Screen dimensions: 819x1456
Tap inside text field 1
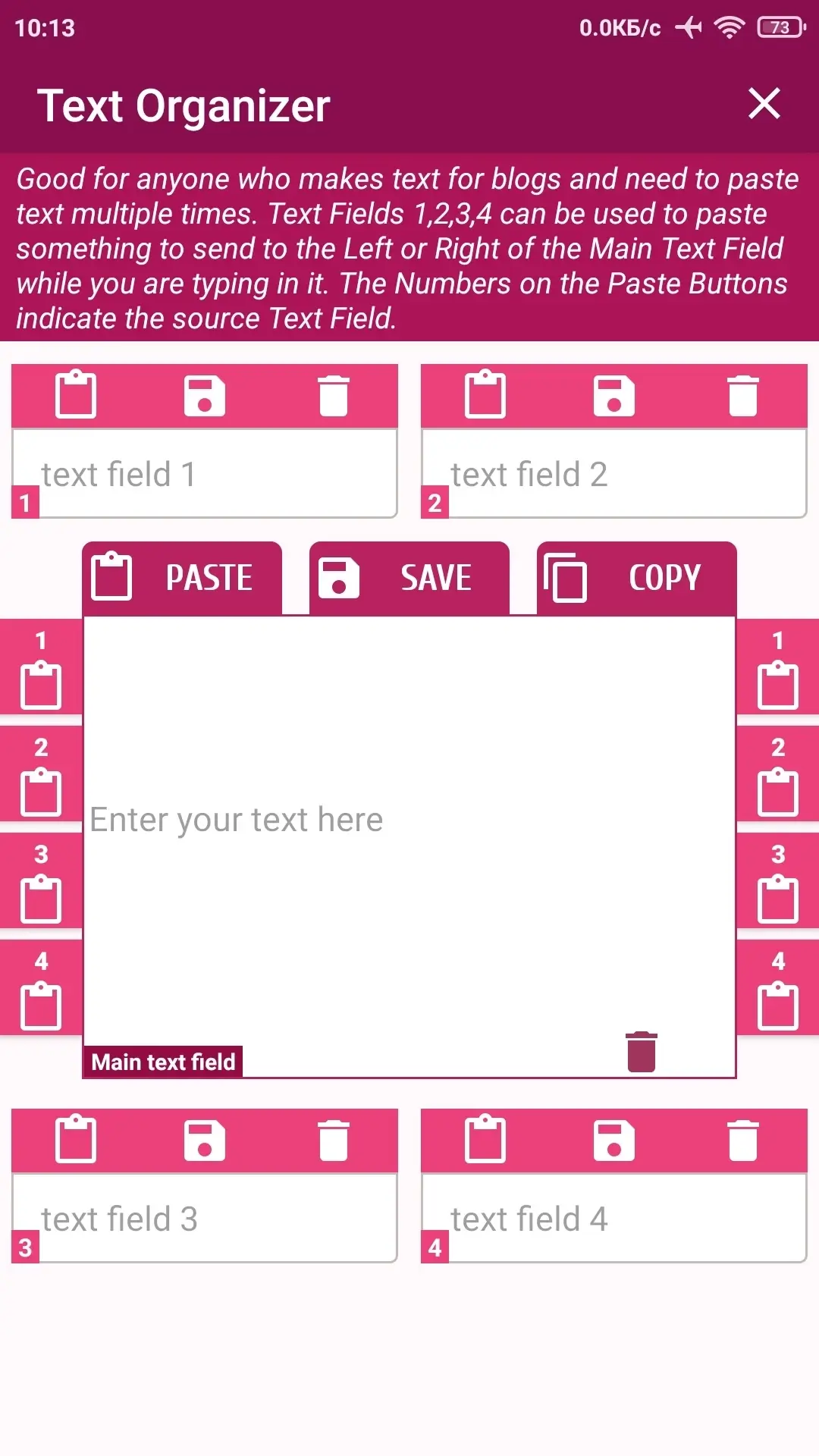[x=205, y=474]
